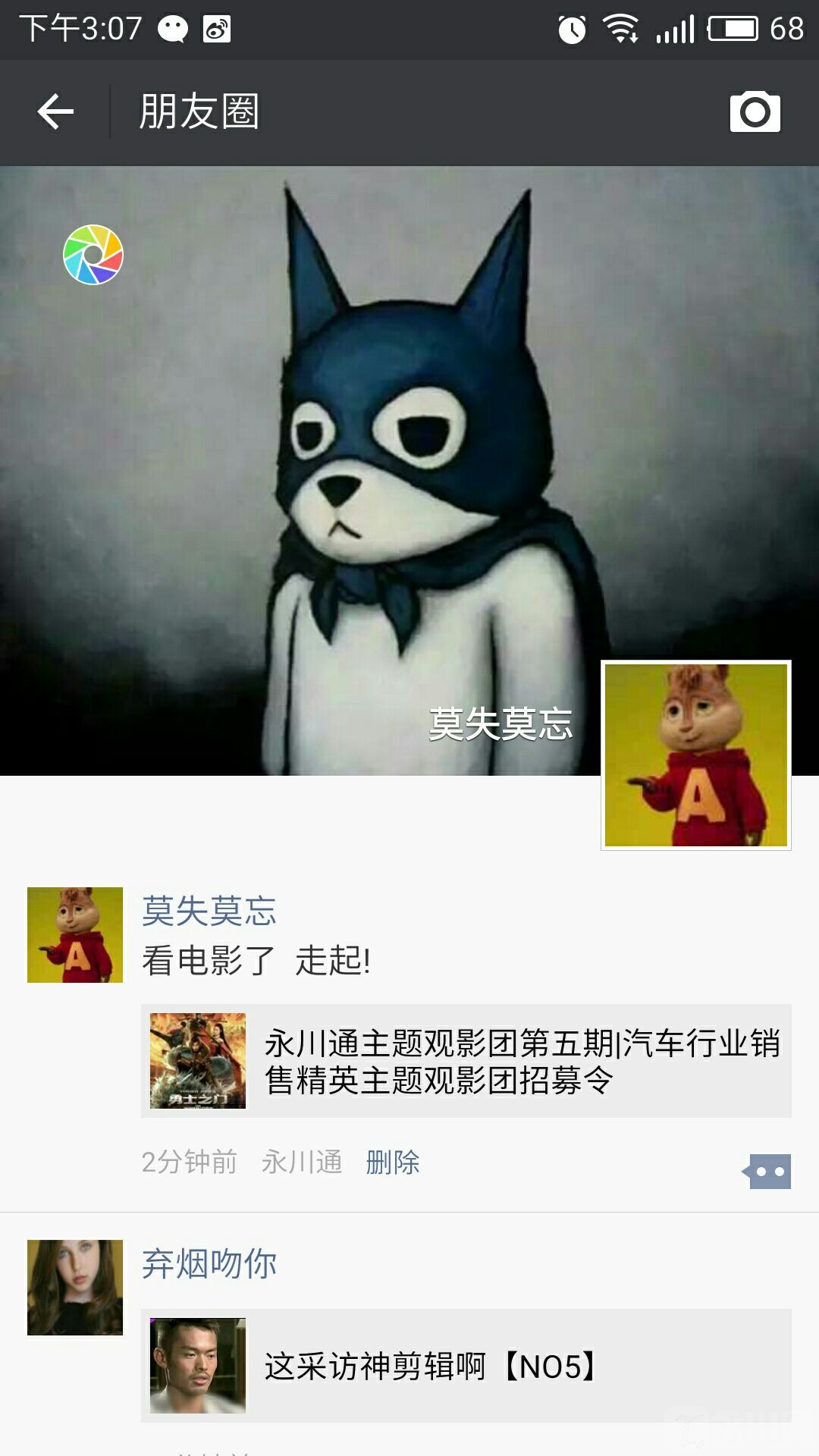Open 莫失莫忘's avatar beside the post
Screen dimensions: 819x1456
[75, 934]
